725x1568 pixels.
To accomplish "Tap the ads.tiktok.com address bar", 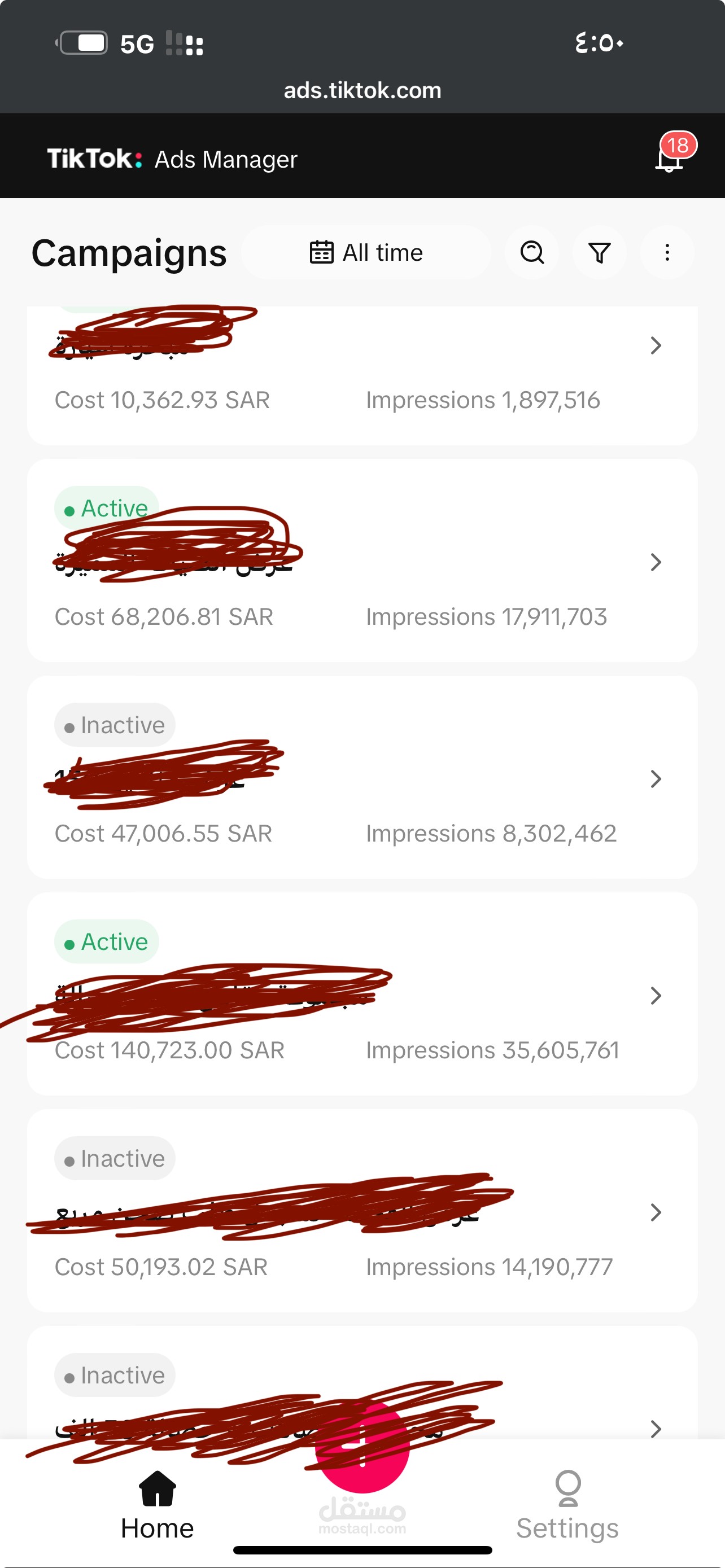I will click(362, 91).
